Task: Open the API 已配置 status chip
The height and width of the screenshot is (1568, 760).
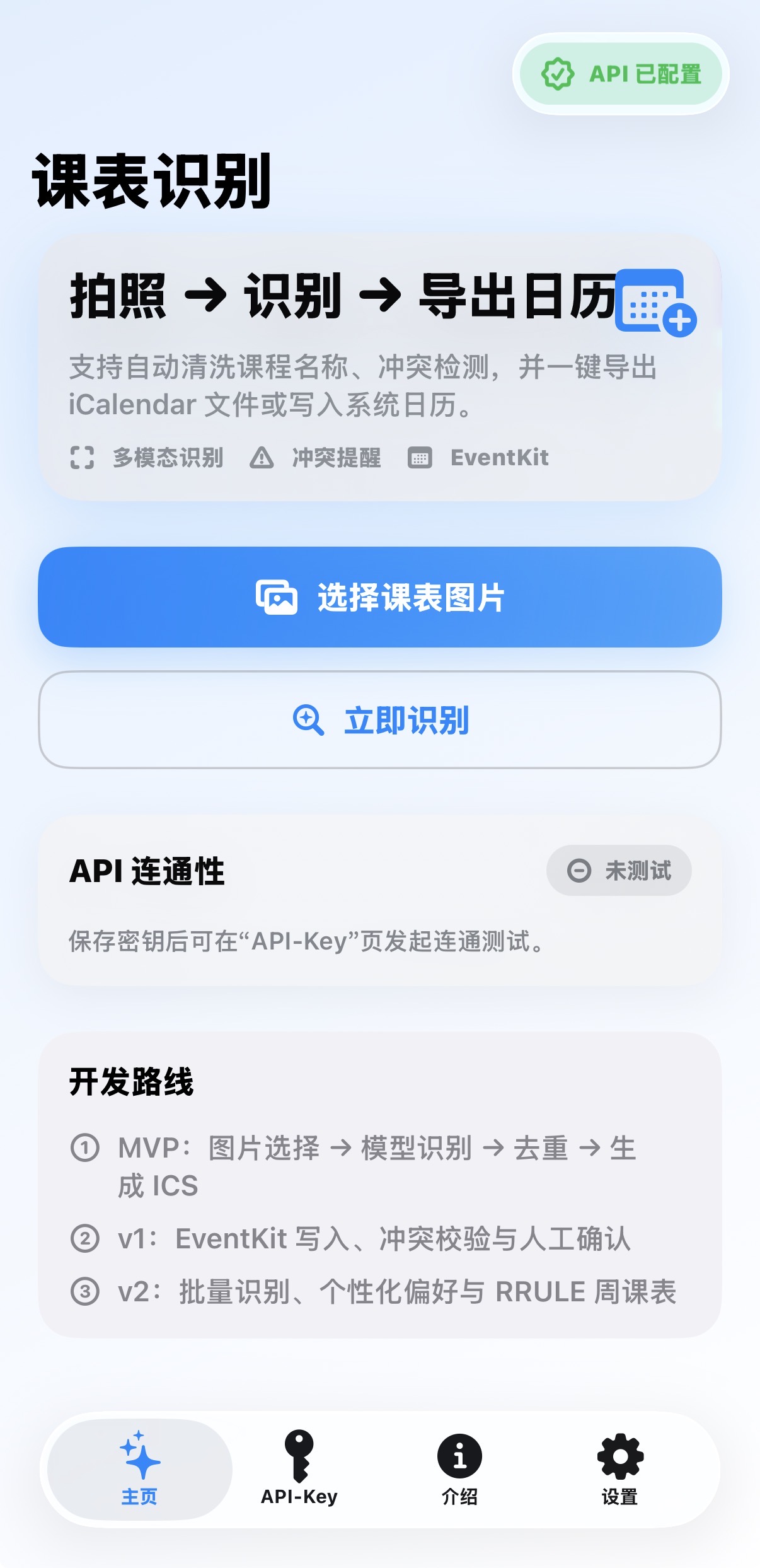Action: 621,74
